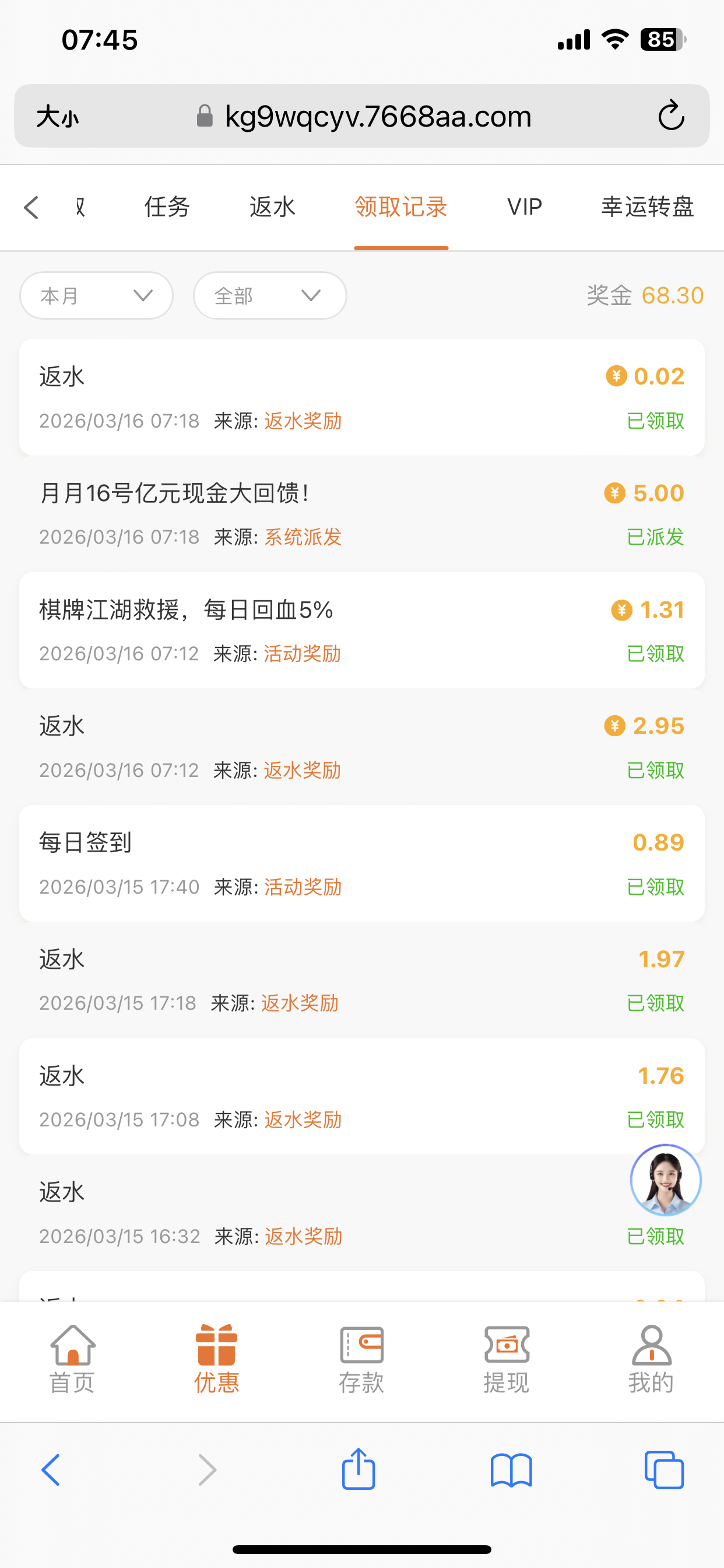Navigate back with Safari's back arrow

coord(51,1469)
